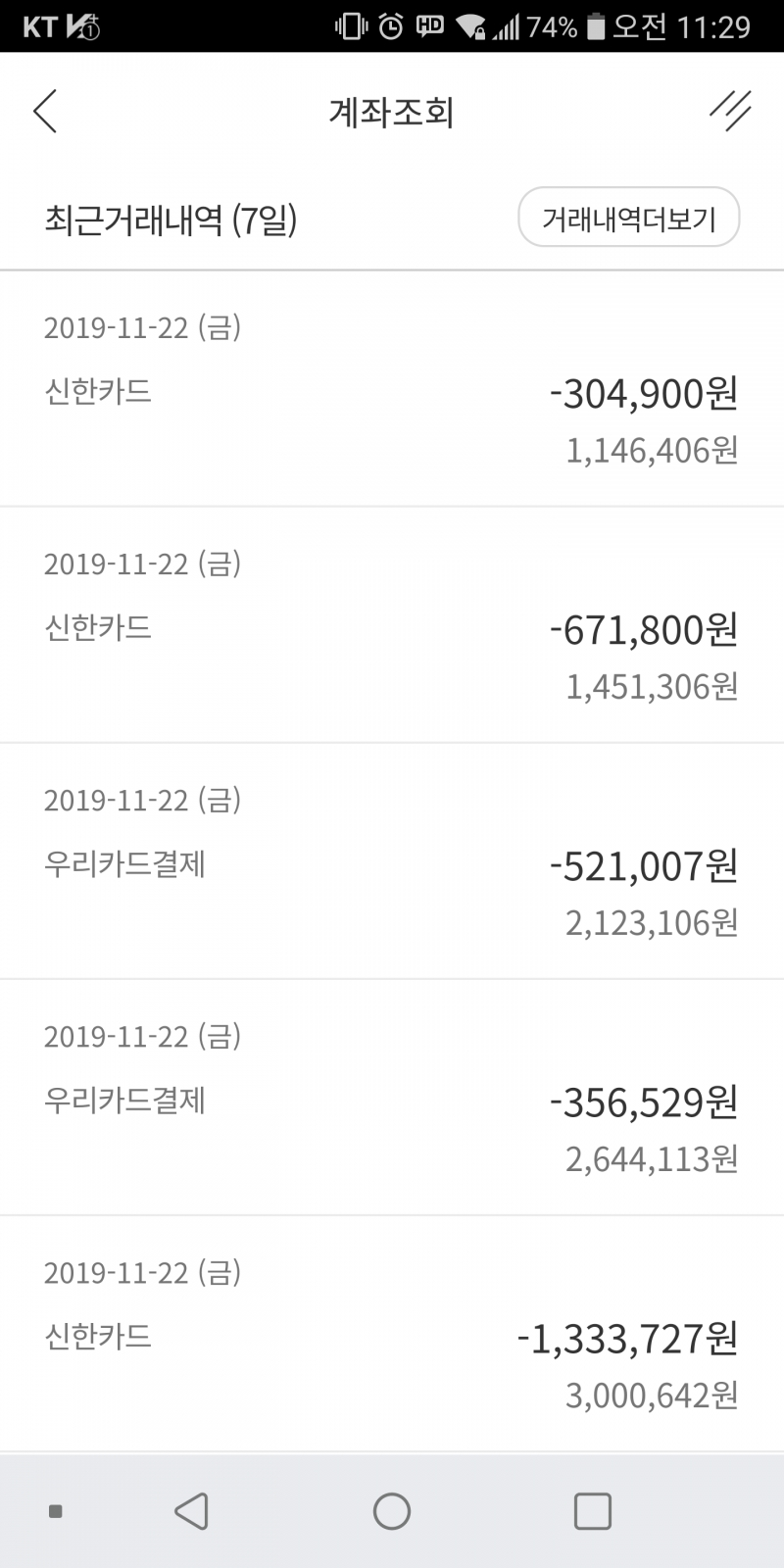
Task: Tap the system home button
Action: point(392,1511)
